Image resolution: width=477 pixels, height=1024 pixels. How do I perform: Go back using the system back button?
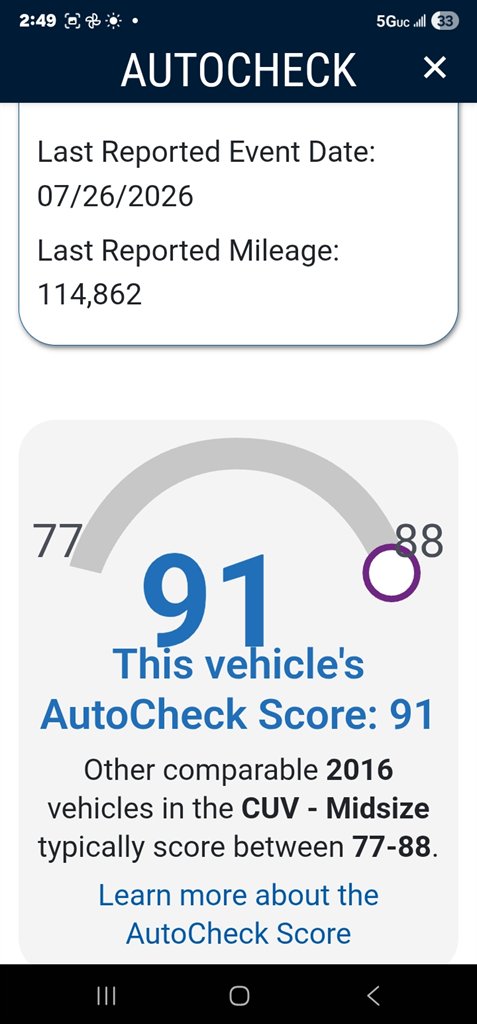click(373, 995)
